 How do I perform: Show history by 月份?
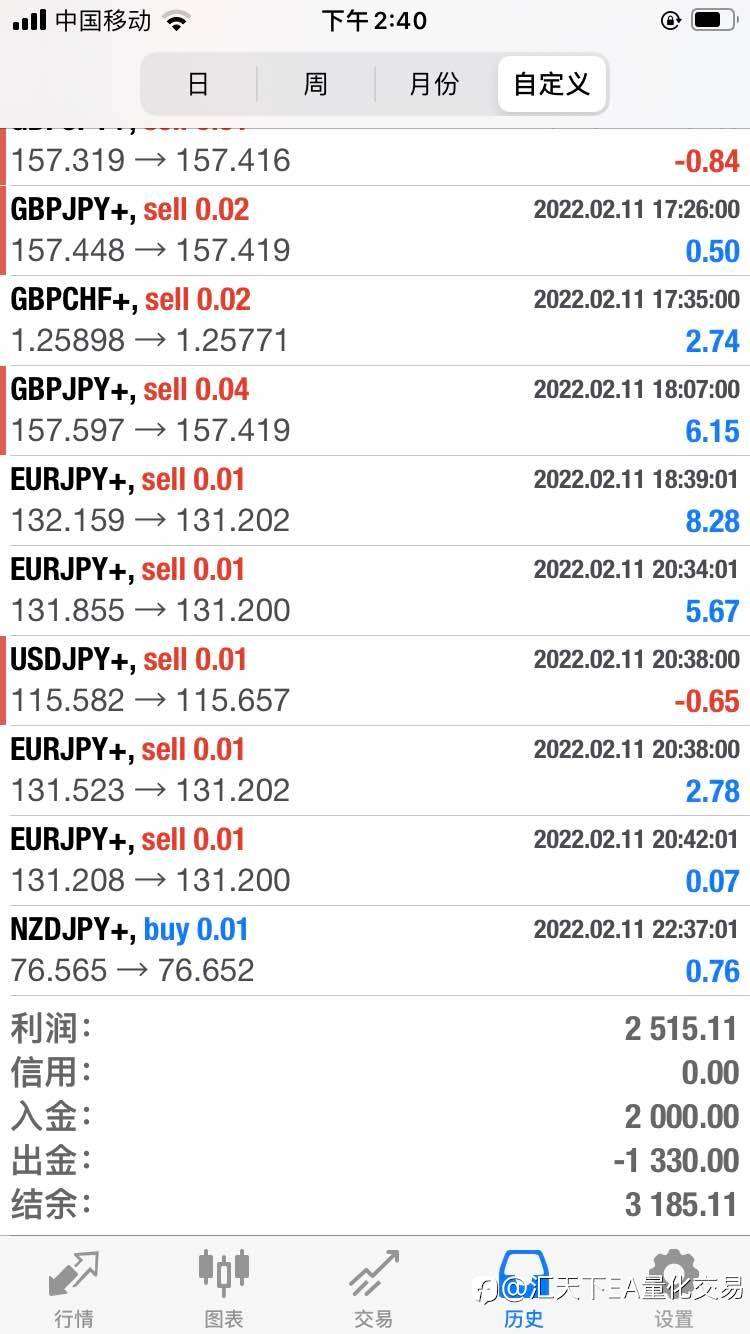(434, 84)
